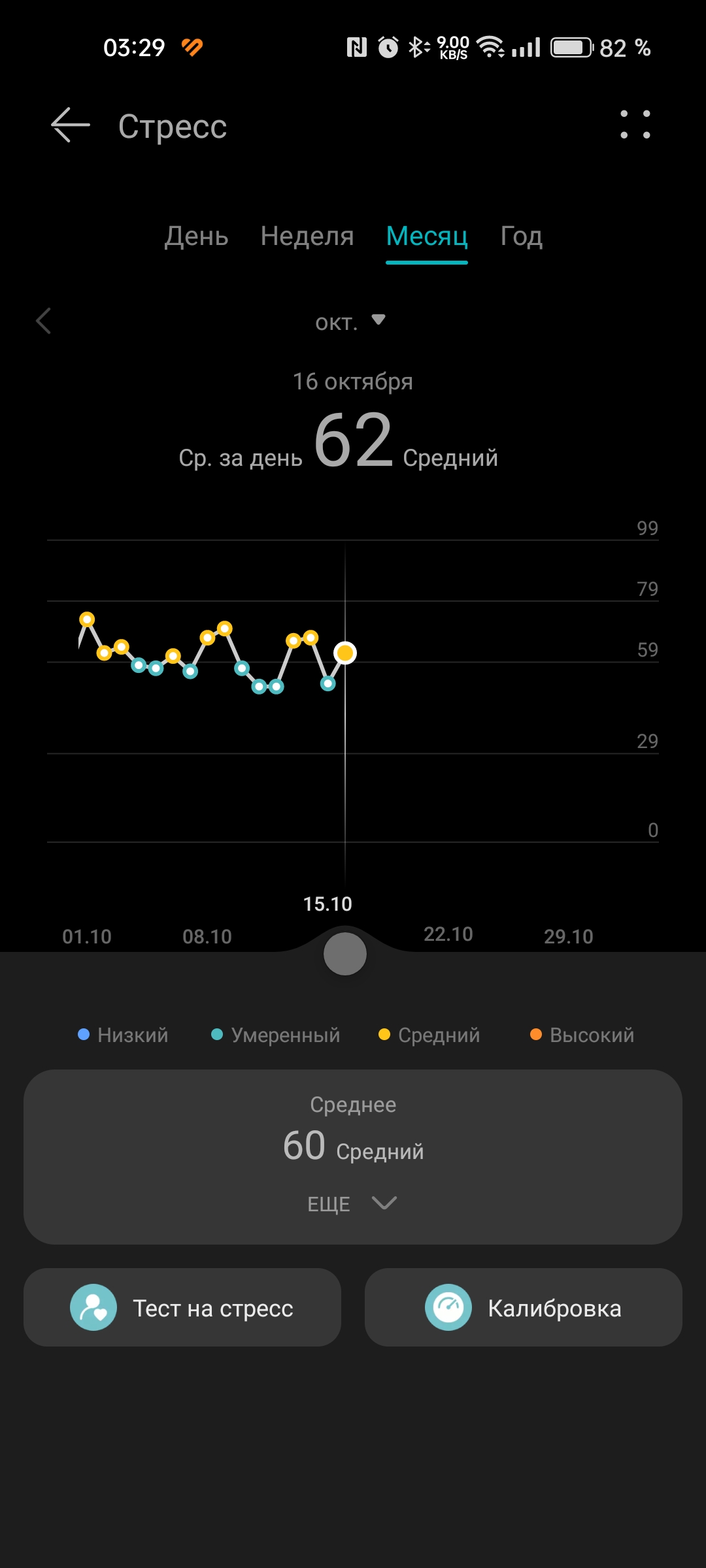Viewport: 706px width, 1568px height.
Task: Expand the ЕЩЕ section under Среднее
Action: tap(353, 1203)
